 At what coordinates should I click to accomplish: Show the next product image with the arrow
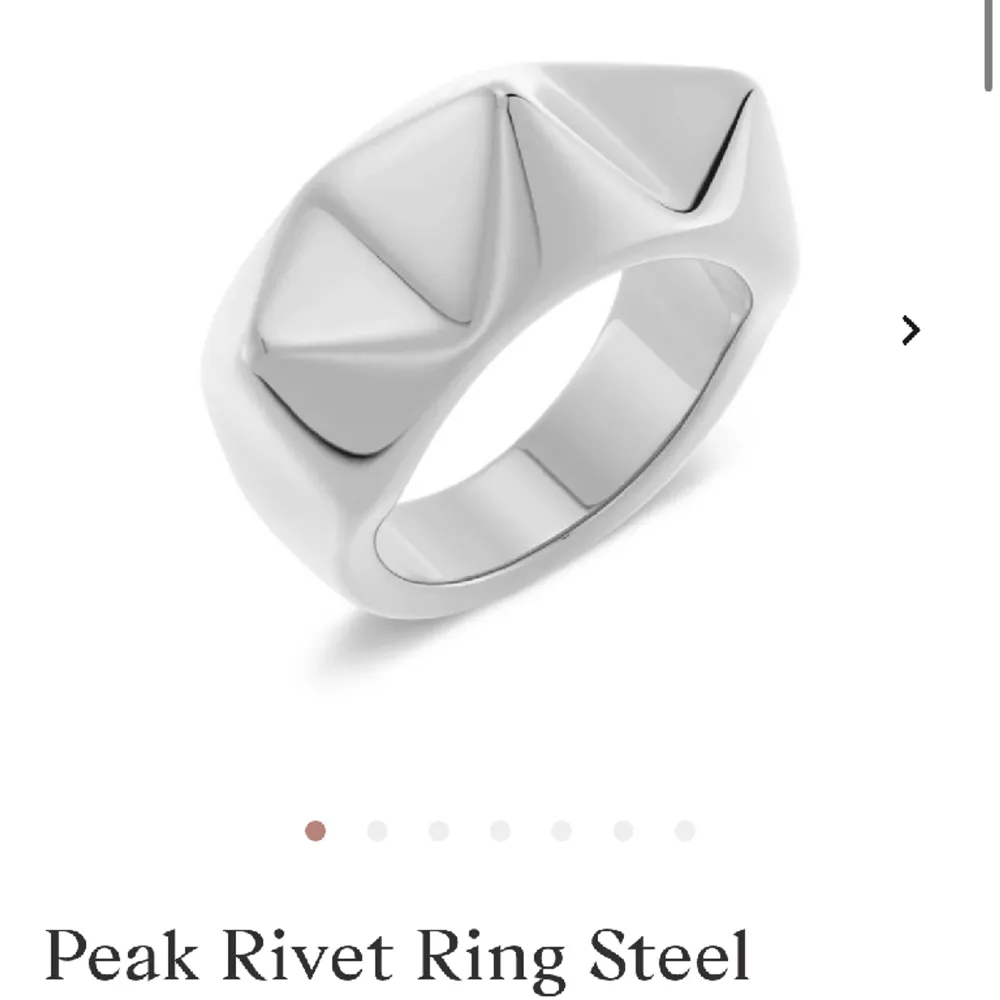[x=910, y=330]
